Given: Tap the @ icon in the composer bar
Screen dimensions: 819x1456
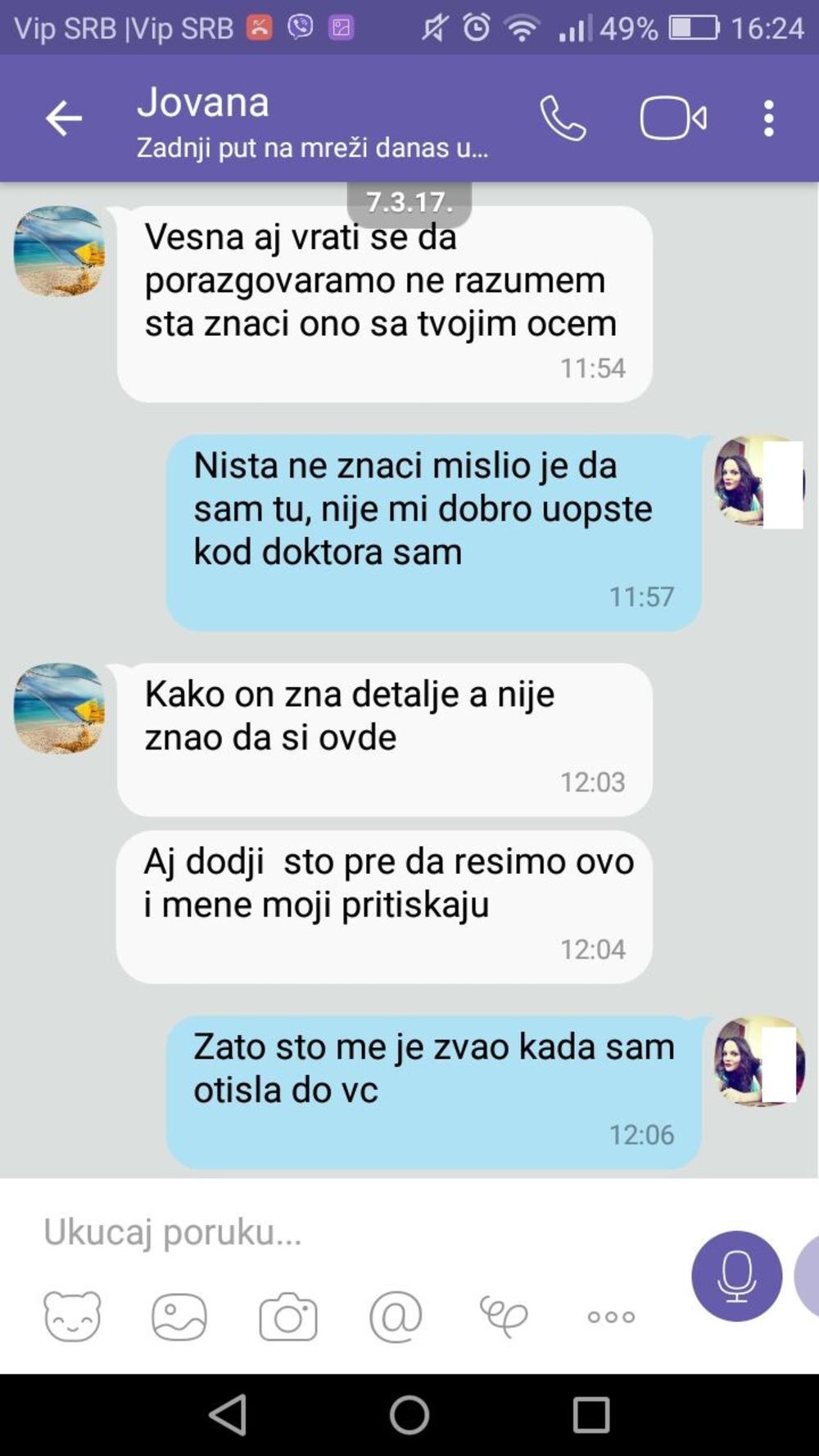Looking at the screenshot, I should (x=396, y=1316).
